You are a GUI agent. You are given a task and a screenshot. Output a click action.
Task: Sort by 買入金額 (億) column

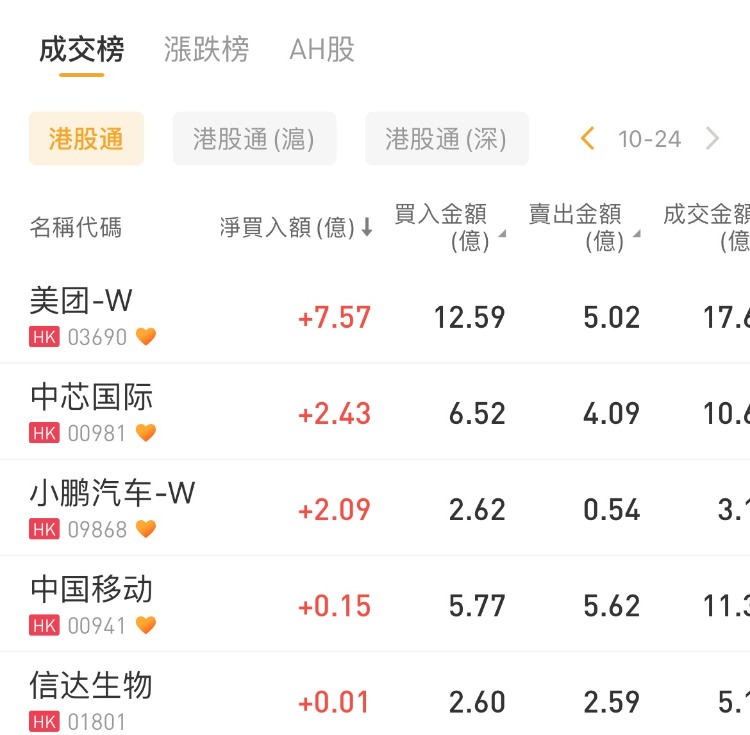447,227
